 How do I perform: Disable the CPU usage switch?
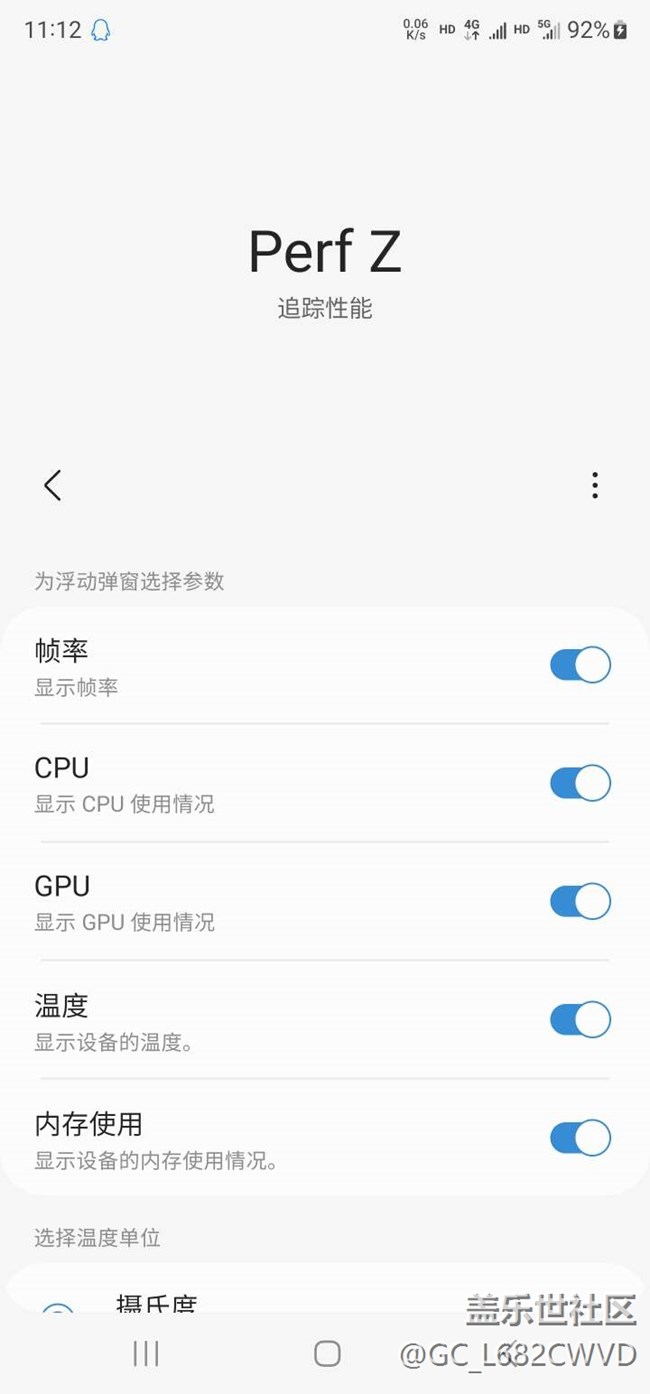(580, 783)
